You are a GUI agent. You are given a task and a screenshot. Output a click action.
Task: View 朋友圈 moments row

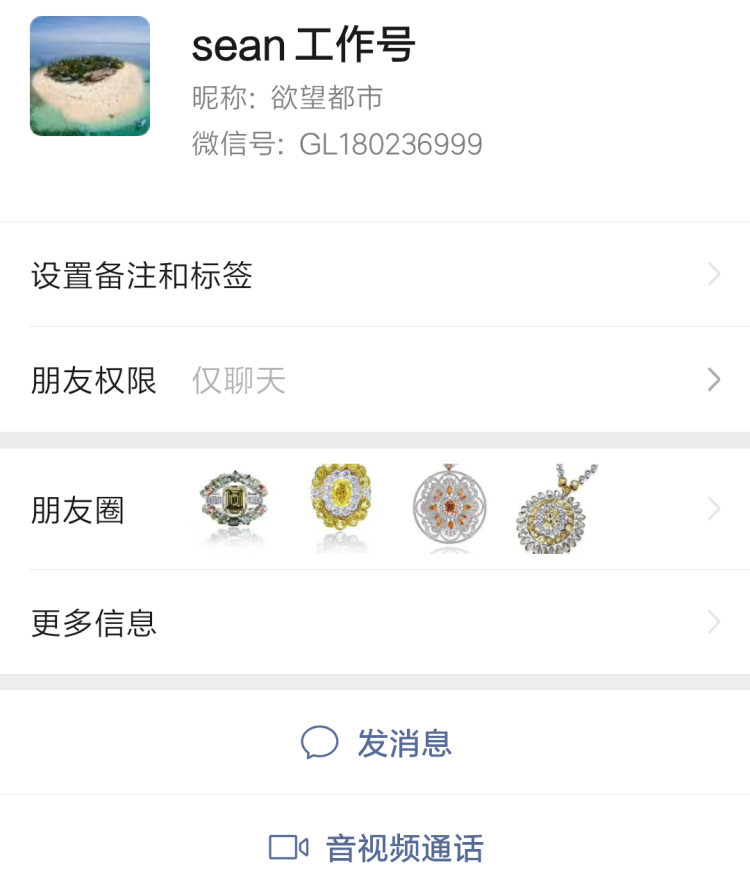point(375,510)
